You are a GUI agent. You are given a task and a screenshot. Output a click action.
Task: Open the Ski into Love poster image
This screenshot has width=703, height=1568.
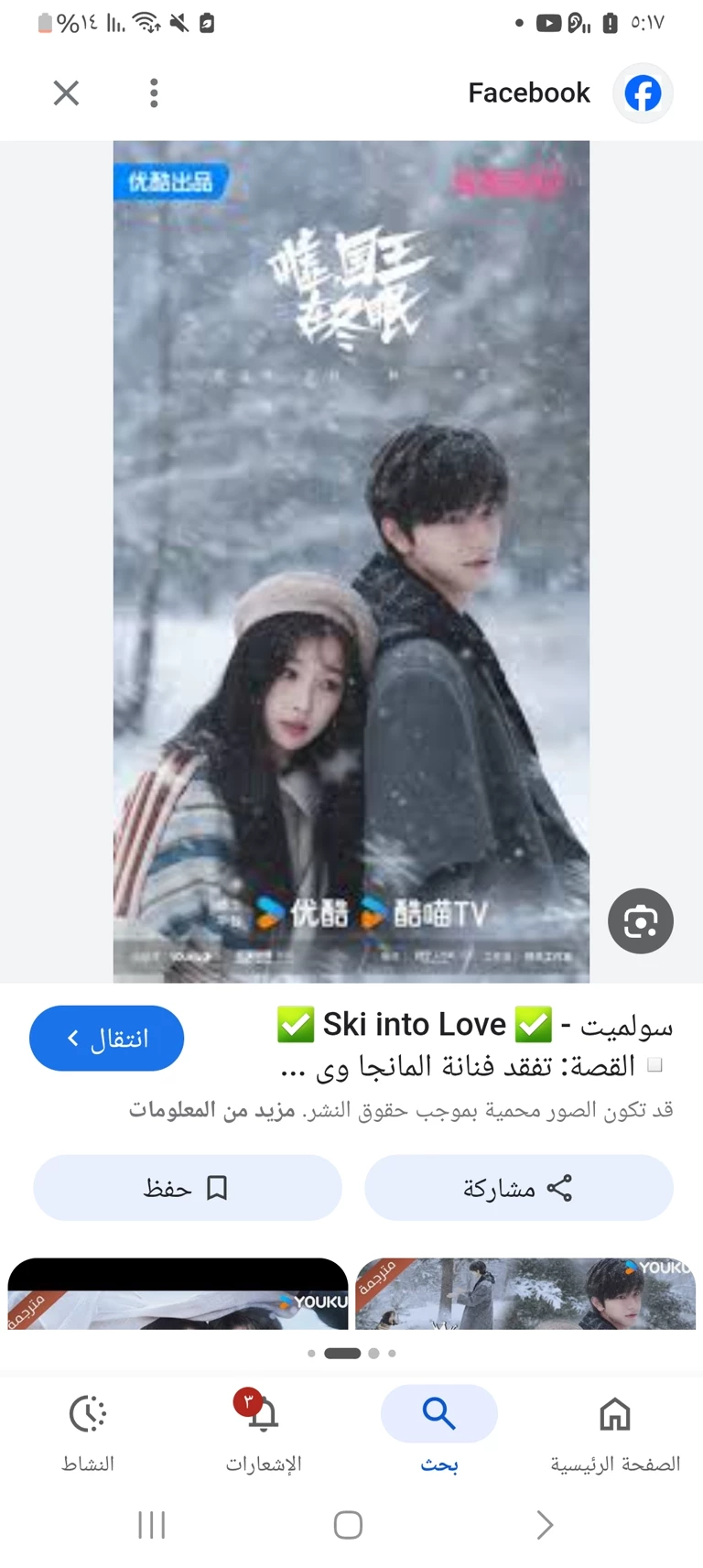[x=351, y=561]
